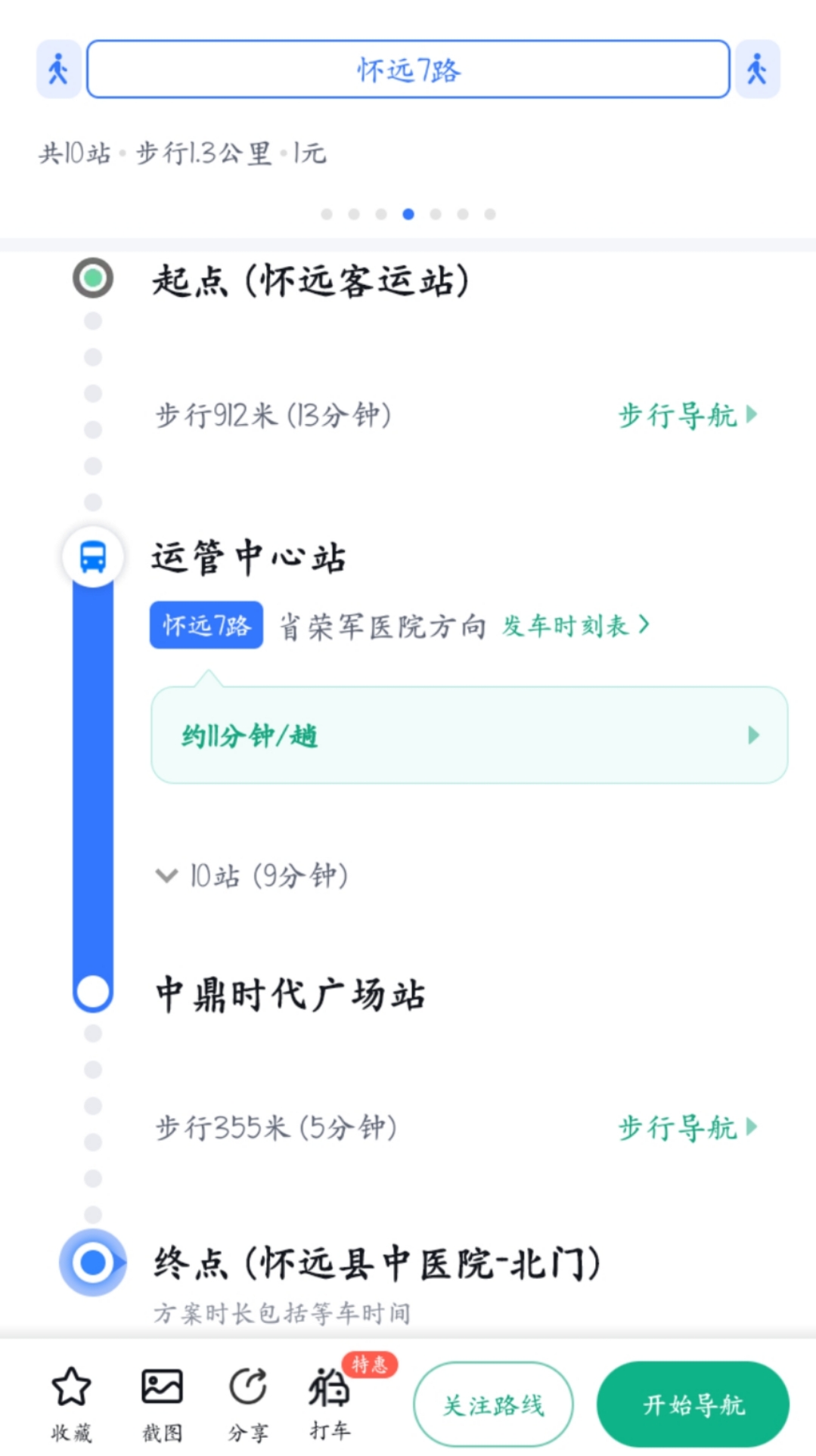Screen dimensions: 816x1456
Task: Start navigation with 开始导航
Action: click(x=693, y=1405)
